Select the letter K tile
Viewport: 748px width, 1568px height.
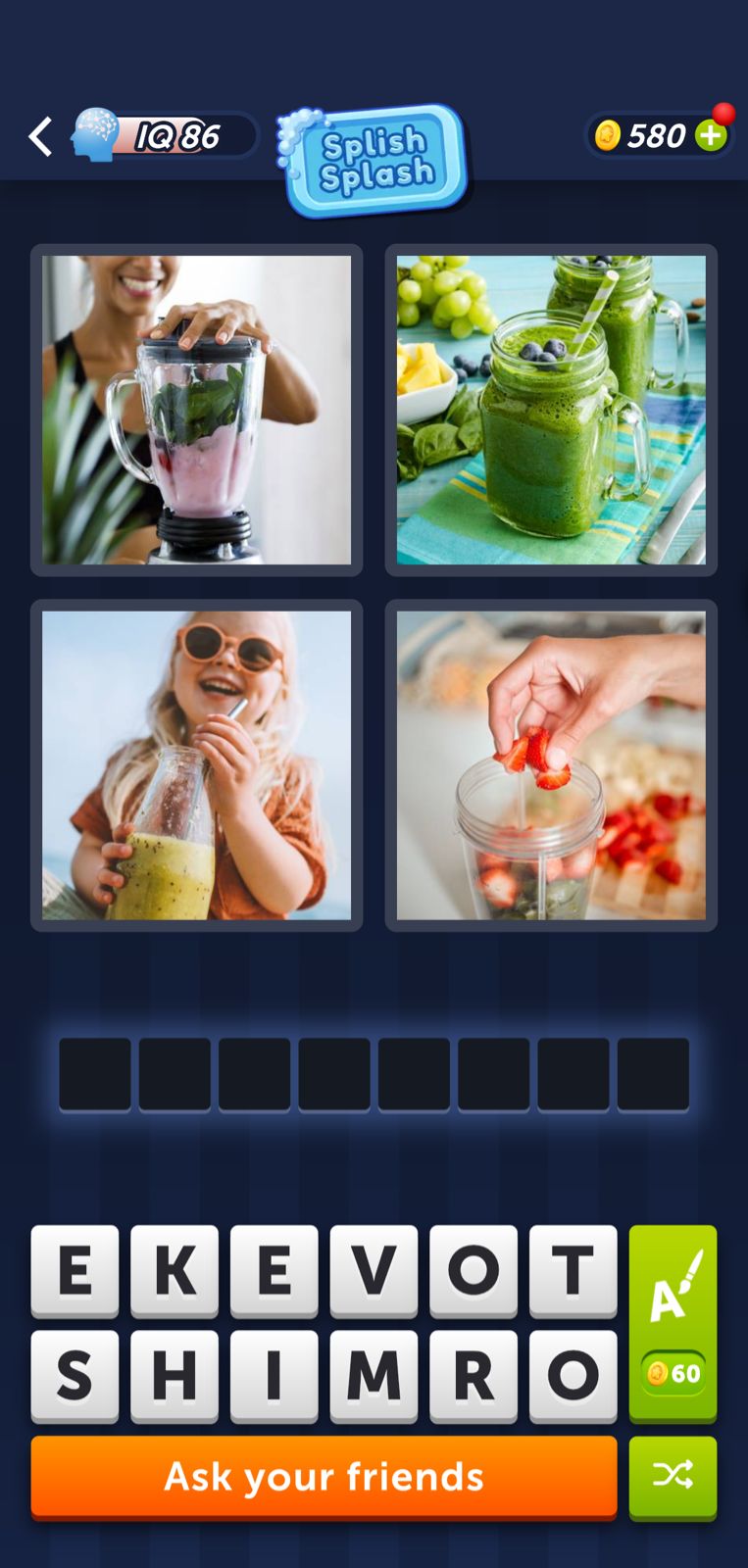pos(175,1270)
